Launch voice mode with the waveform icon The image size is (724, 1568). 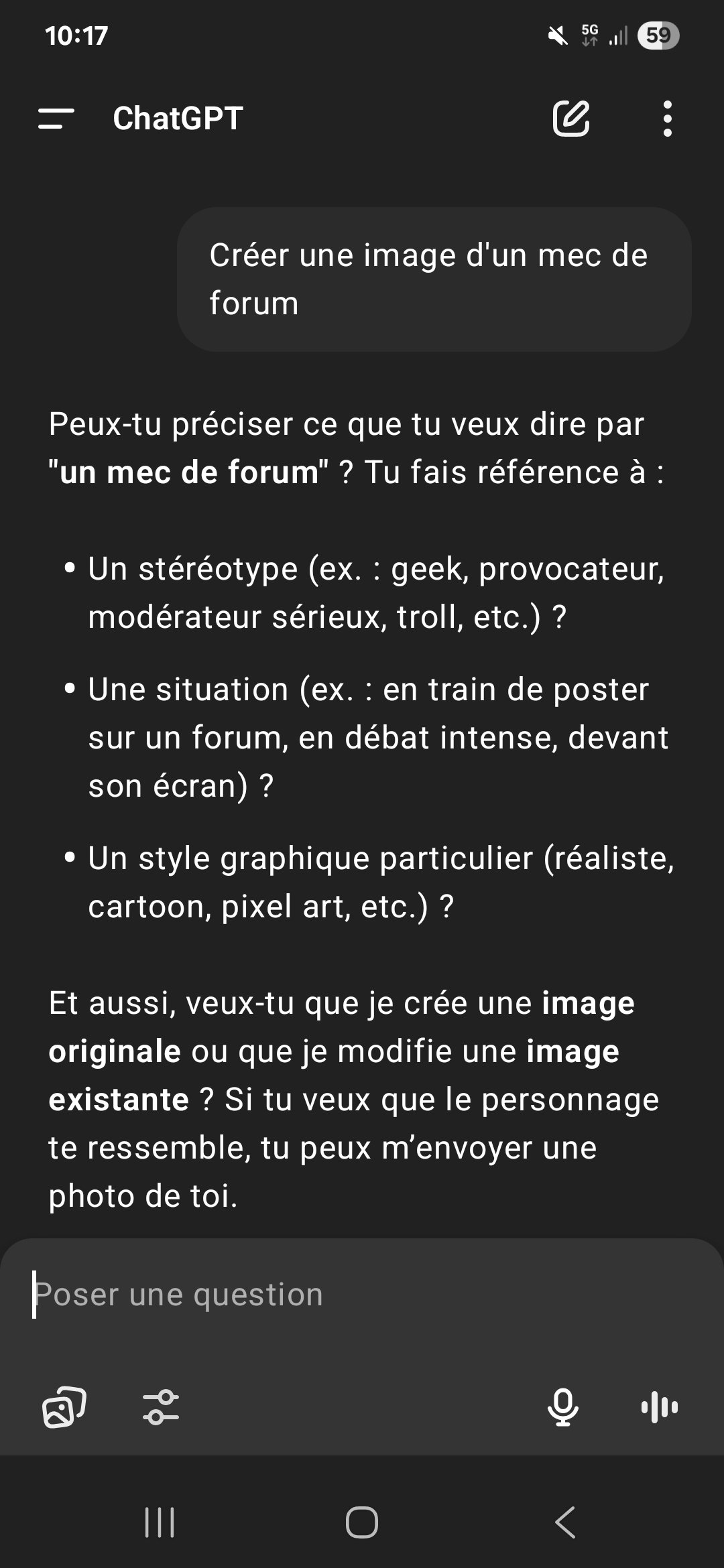coord(660,1407)
